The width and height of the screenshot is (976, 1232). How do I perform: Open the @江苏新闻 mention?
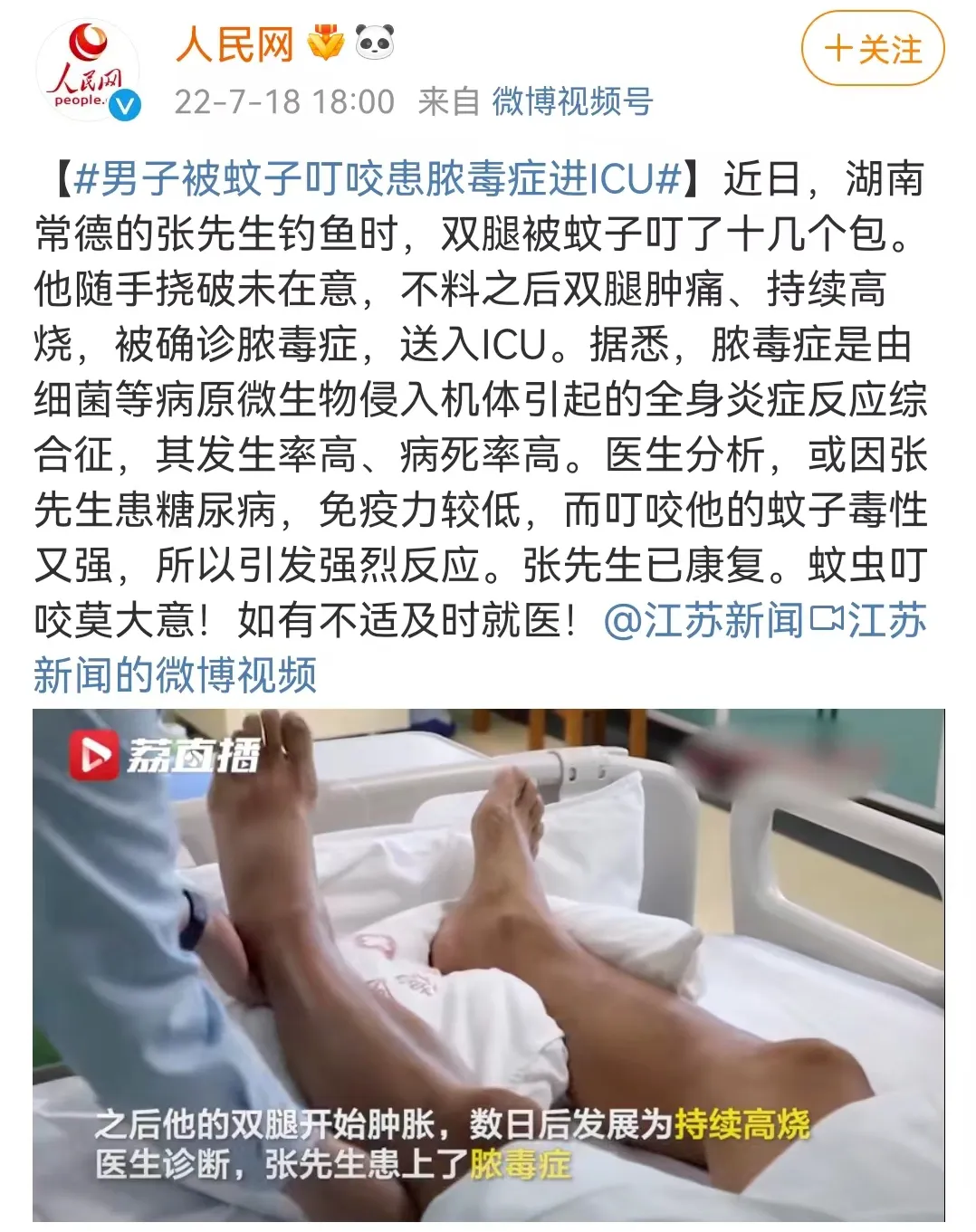pyautogui.click(x=703, y=621)
